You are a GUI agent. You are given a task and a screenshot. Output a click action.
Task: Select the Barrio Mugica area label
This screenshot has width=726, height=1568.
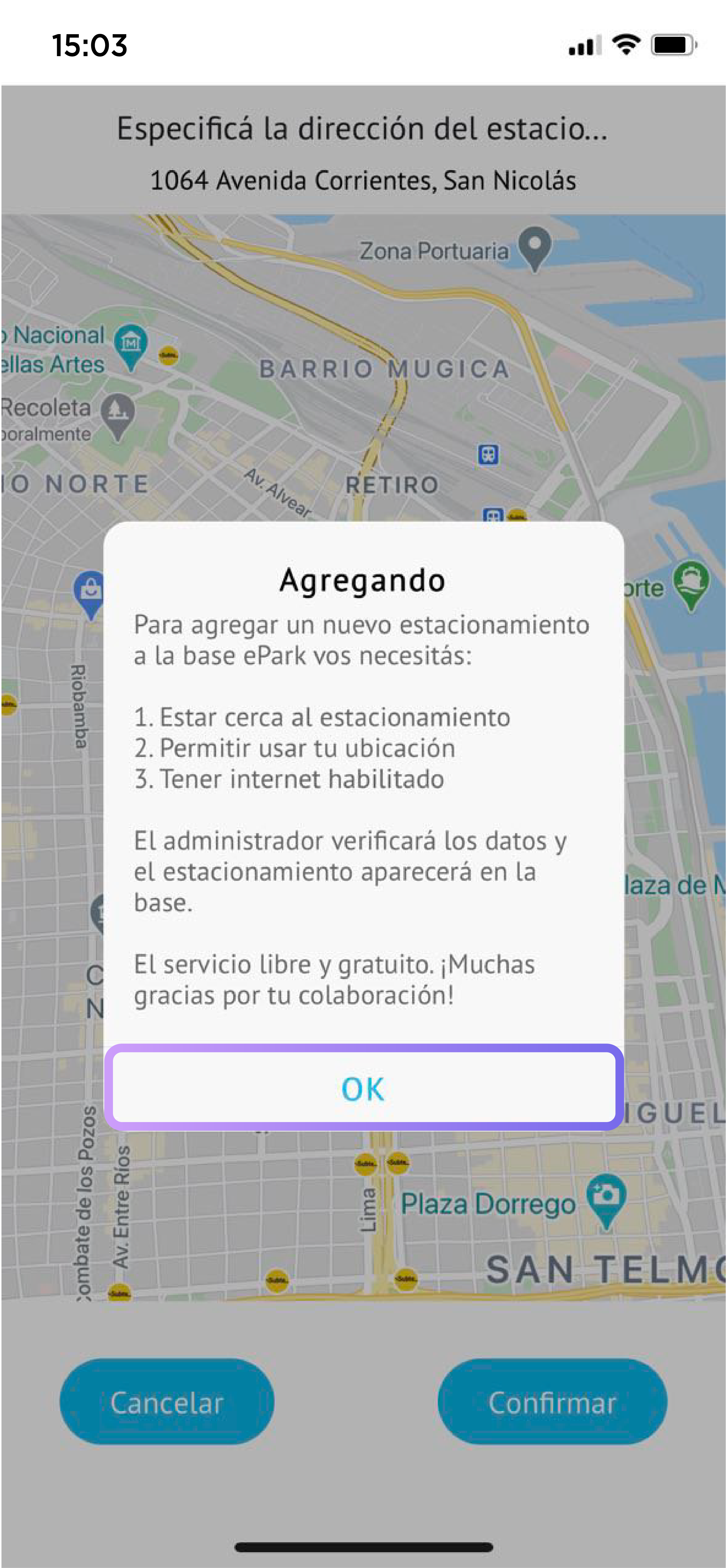coord(385,368)
